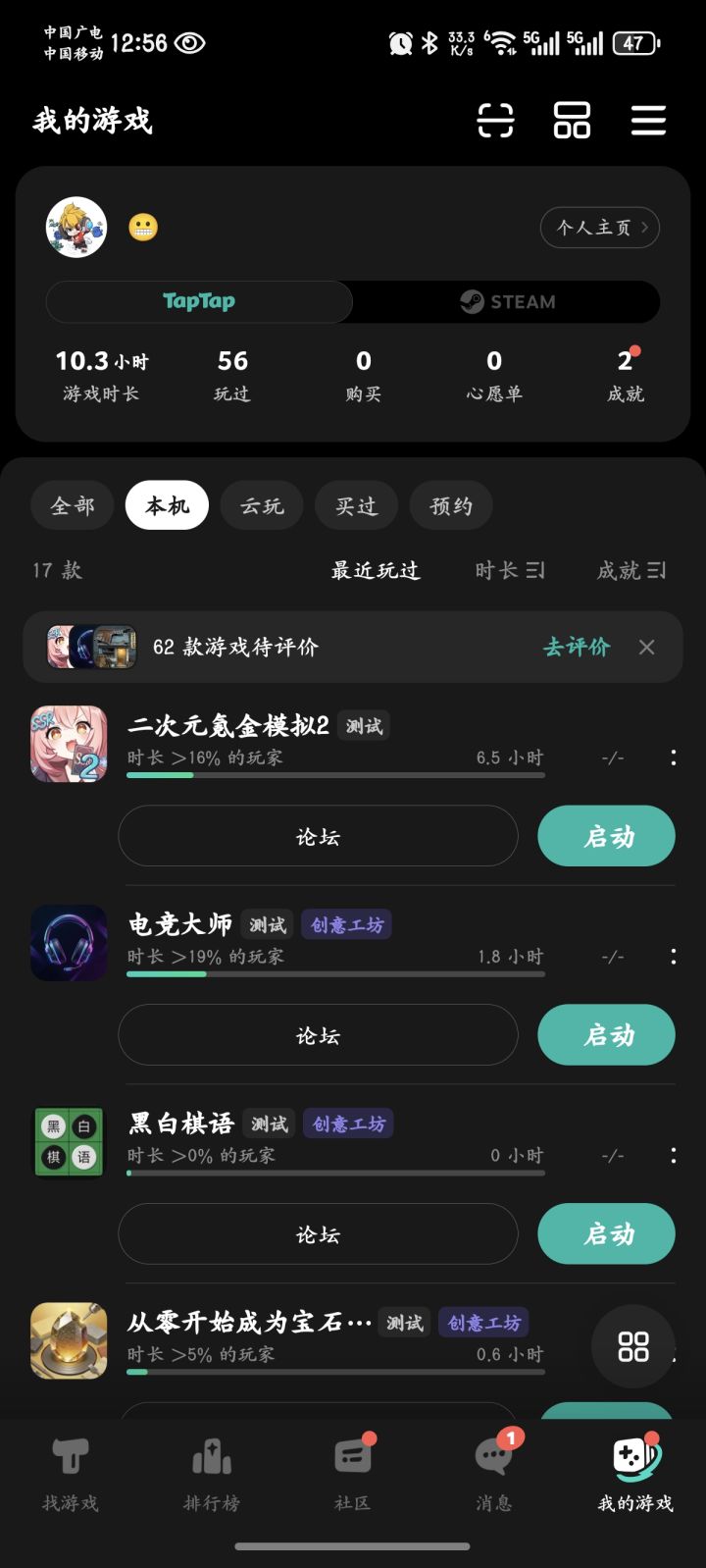Select the 预约 filter tab
The image size is (706, 1568).
click(x=450, y=504)
